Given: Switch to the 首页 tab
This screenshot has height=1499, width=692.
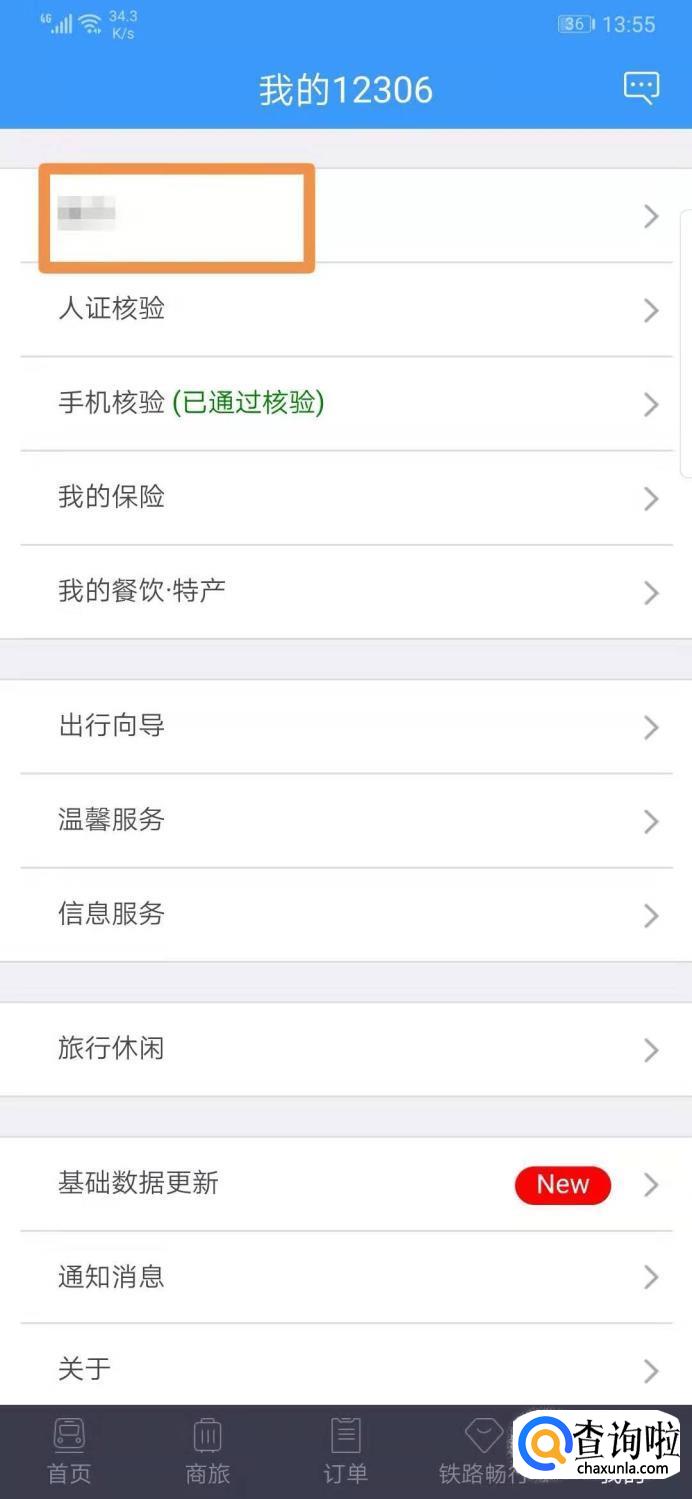Looking at the screenshot, I should (69, 1451).
